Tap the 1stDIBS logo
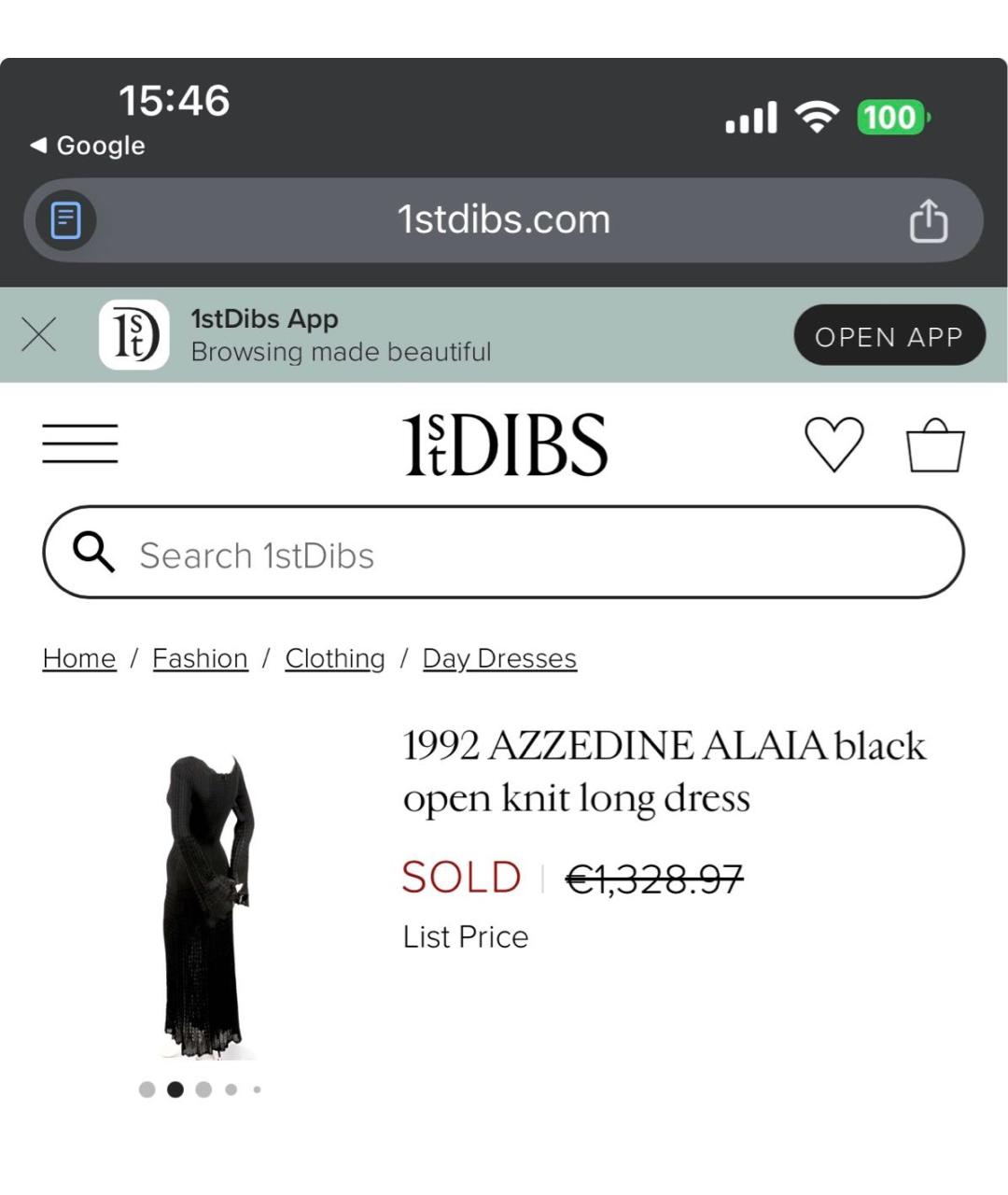The image size is (1008, 1195). tap(505, 445)
